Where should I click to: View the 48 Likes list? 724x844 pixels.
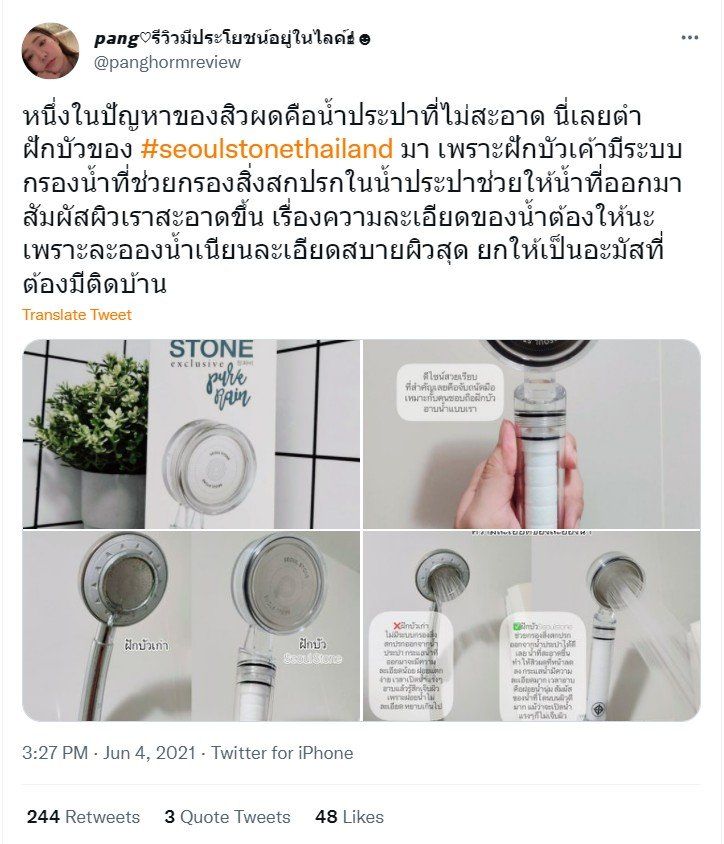coord(349,817)
